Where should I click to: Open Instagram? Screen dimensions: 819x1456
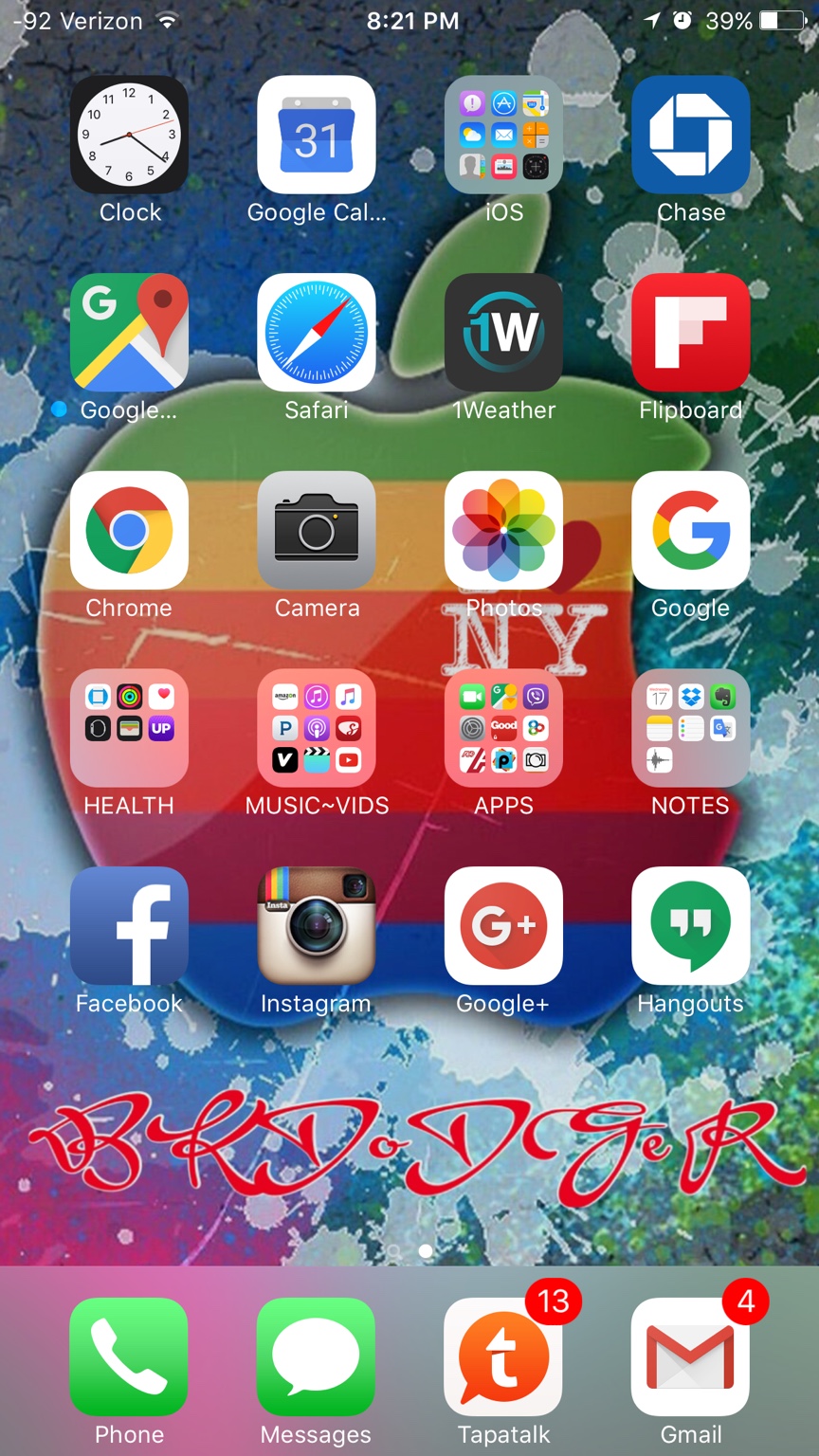[x=317, y=925]
